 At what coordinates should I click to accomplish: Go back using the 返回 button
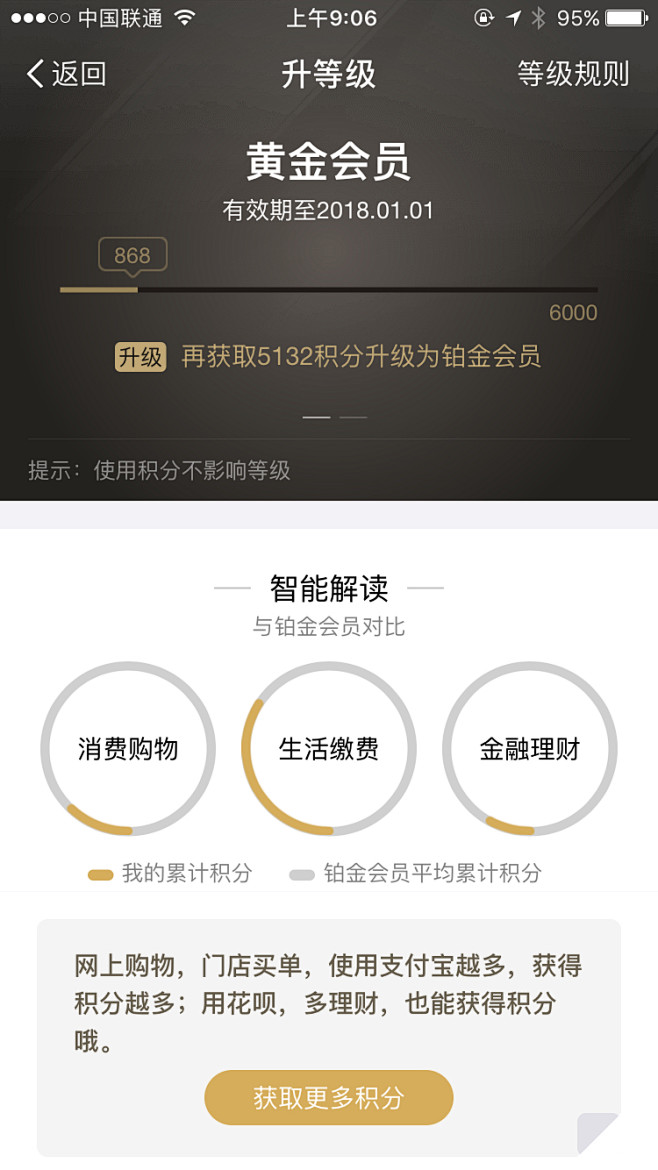click(66, 74)
